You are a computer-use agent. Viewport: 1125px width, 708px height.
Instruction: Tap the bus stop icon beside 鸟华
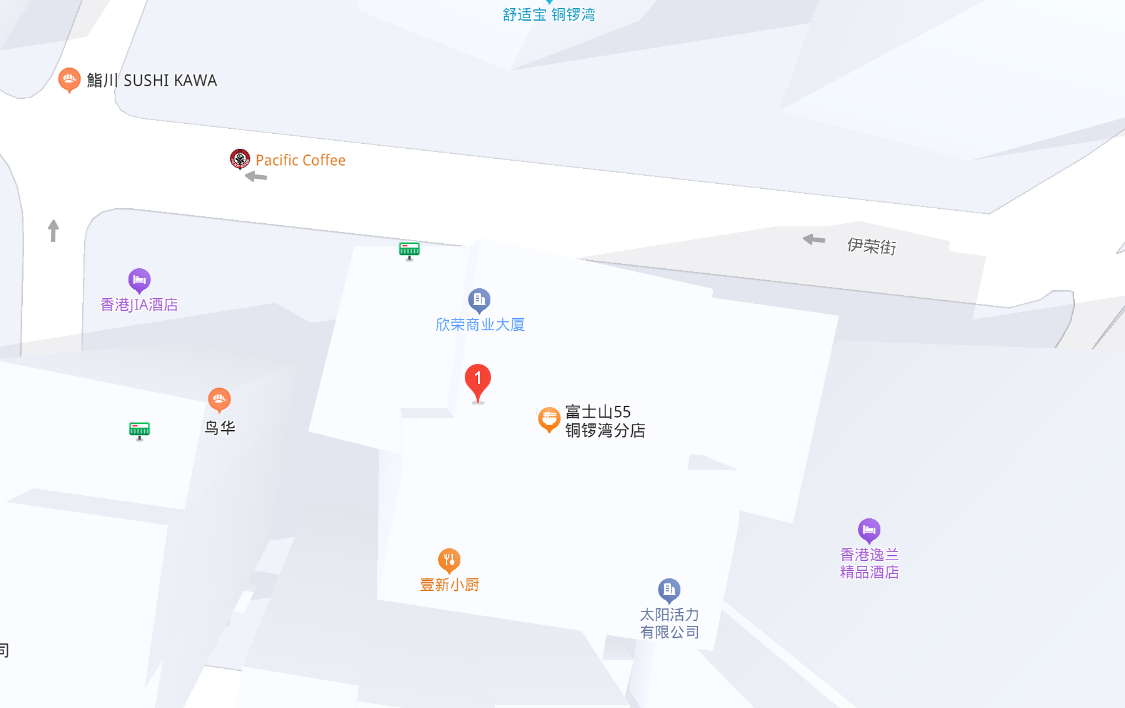[x=139, y=430]
